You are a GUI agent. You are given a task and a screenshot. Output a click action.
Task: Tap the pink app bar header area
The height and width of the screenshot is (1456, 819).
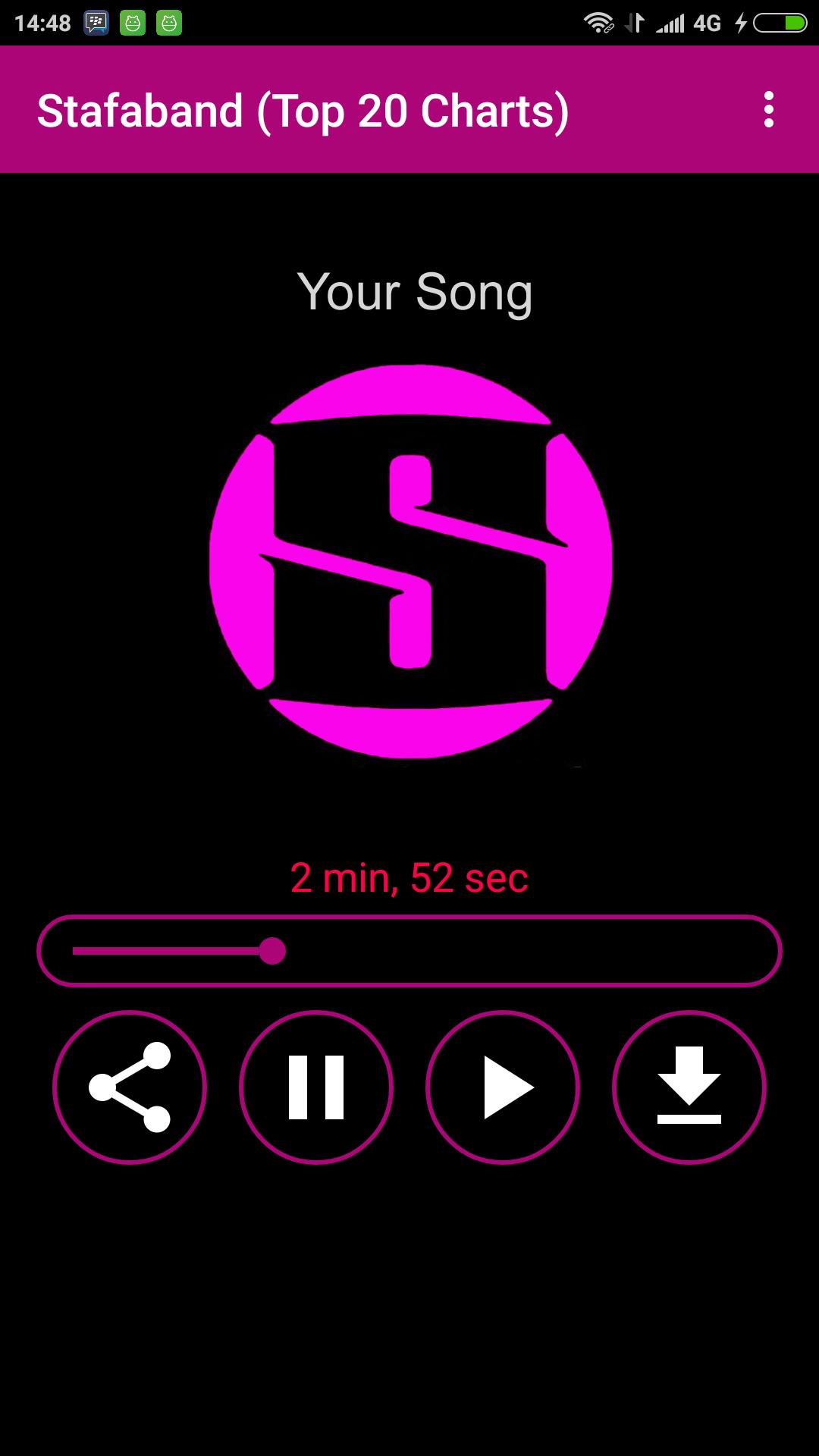[x=409, y=110]
